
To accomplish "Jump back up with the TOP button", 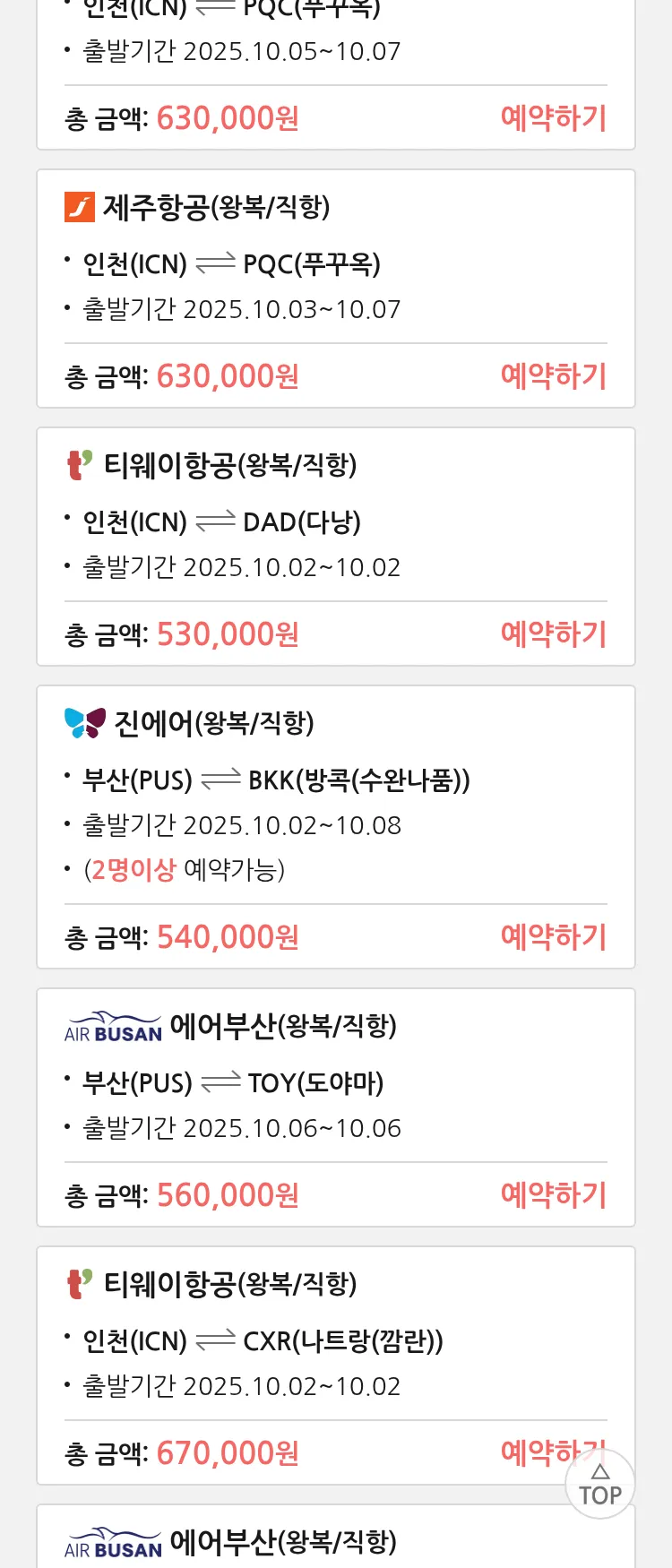I will [x=600, y=1485].
